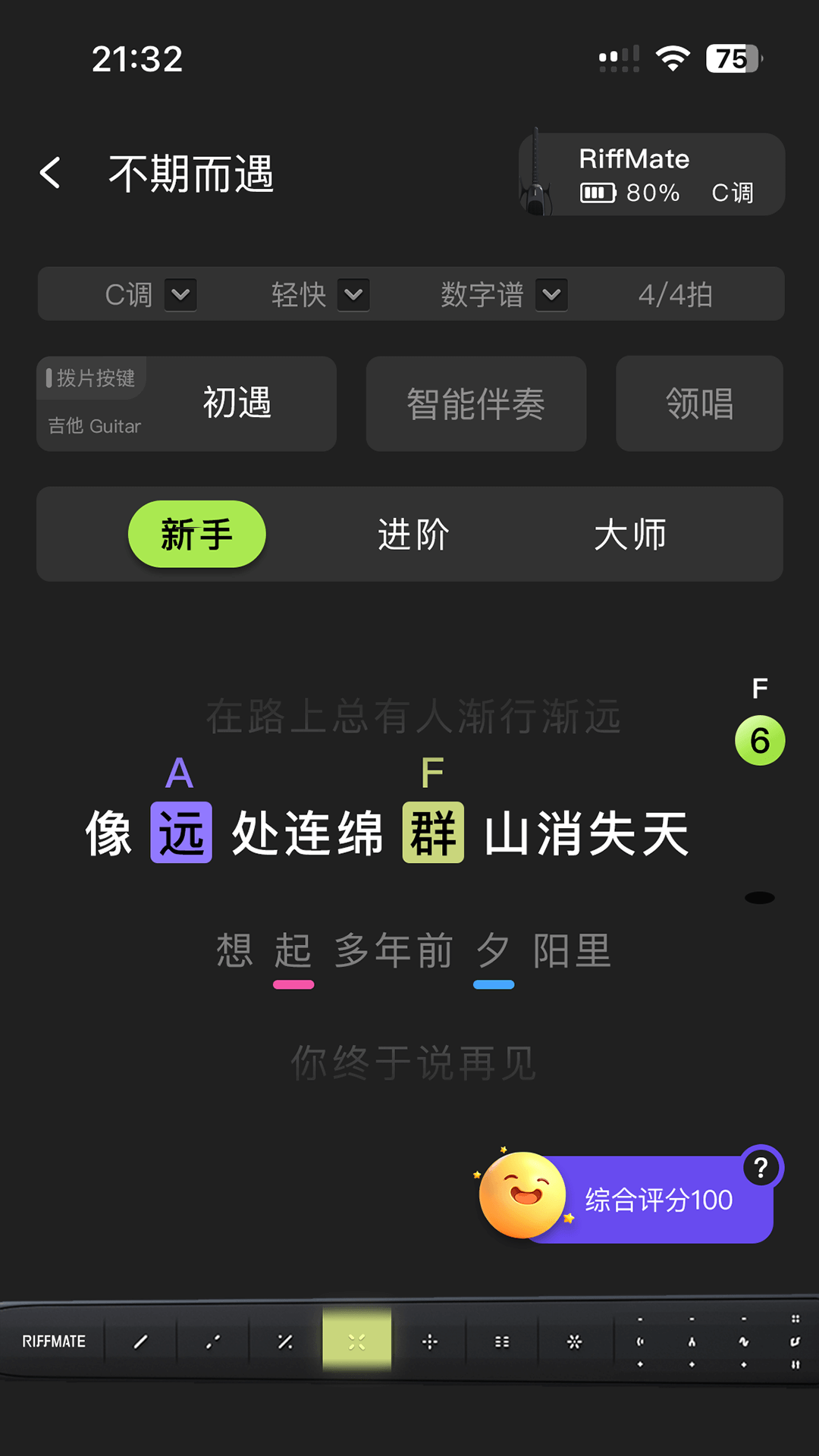Click the highlighted four-dot strum pattern

(x=356, y=1341)
